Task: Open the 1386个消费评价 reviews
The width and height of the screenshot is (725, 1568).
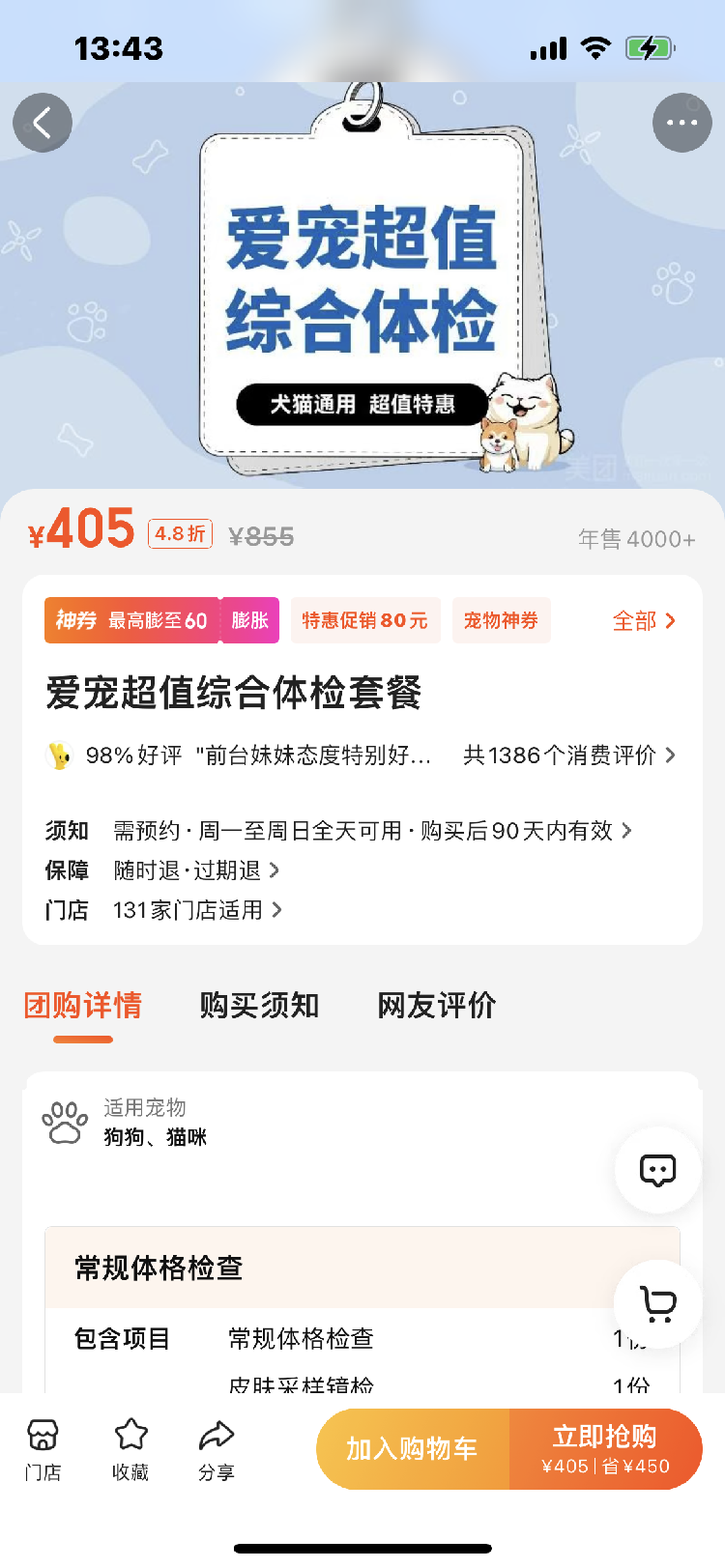Action: coord(568,755)
